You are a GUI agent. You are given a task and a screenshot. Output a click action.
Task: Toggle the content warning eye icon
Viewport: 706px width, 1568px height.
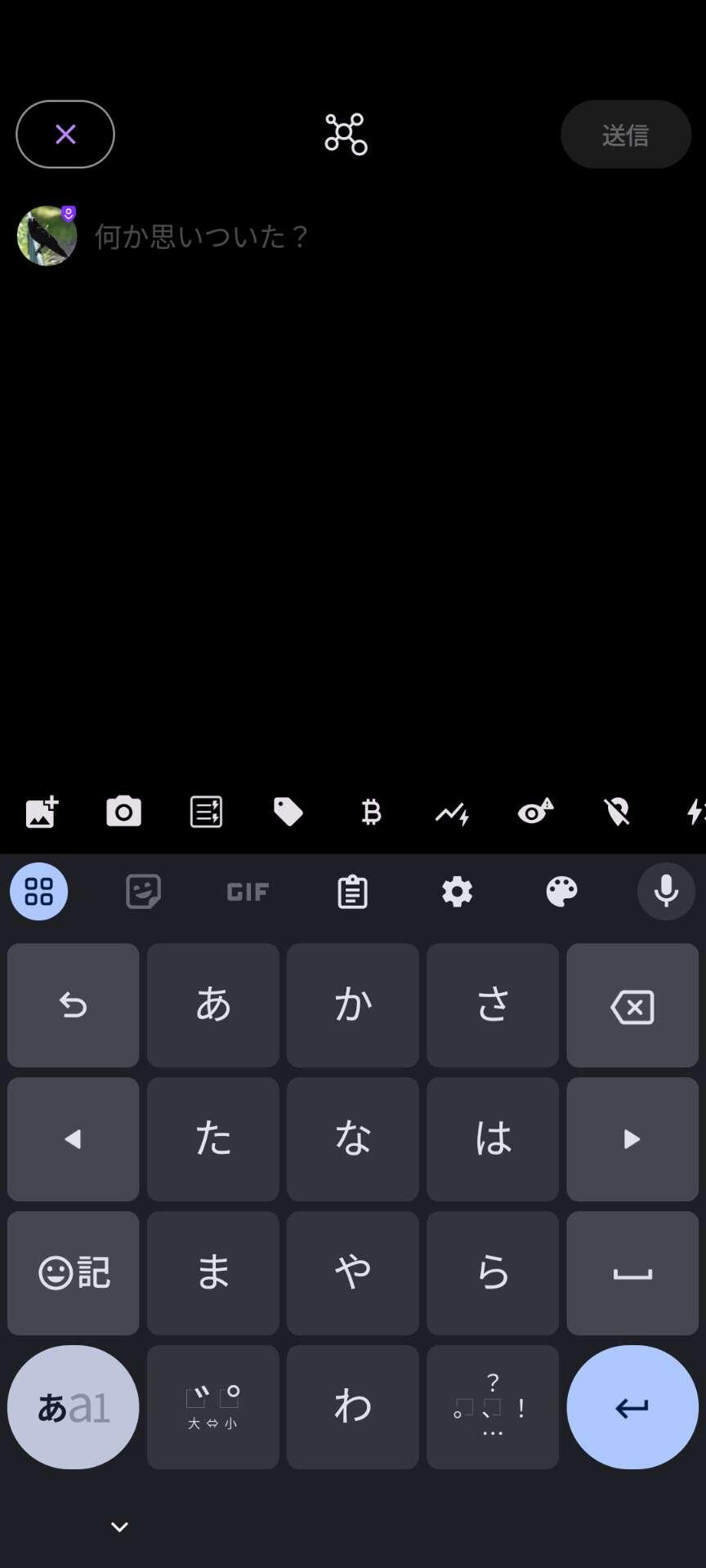[535, 812]
